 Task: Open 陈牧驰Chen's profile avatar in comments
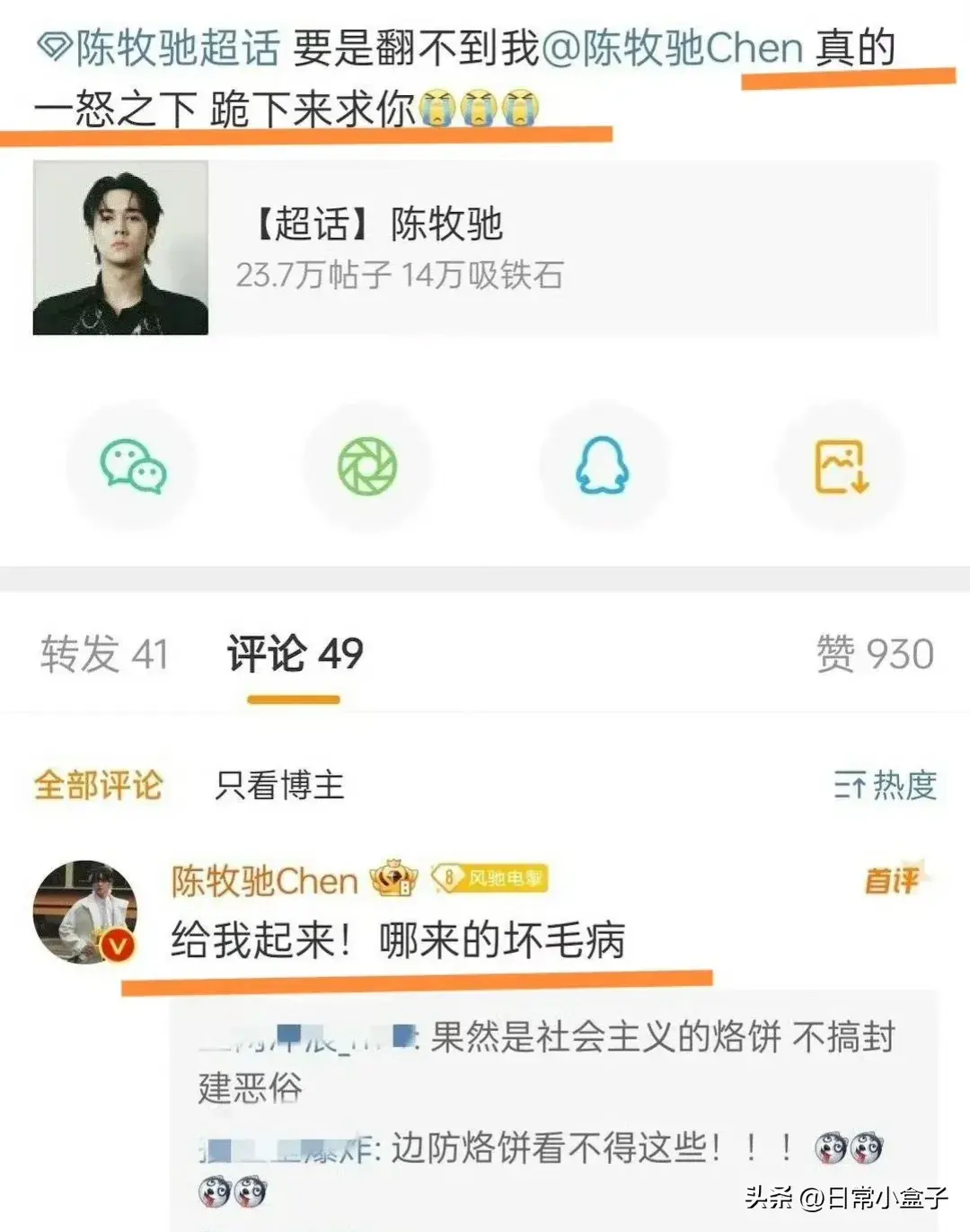tap(84, 912)
